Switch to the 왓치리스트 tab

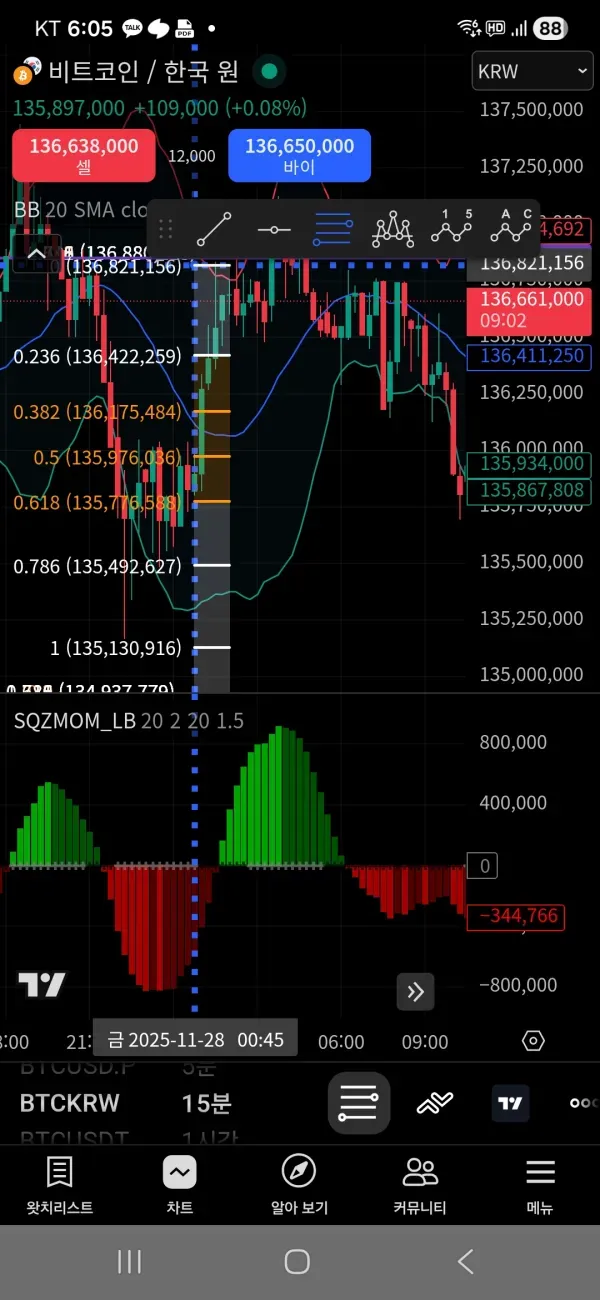60,1184
